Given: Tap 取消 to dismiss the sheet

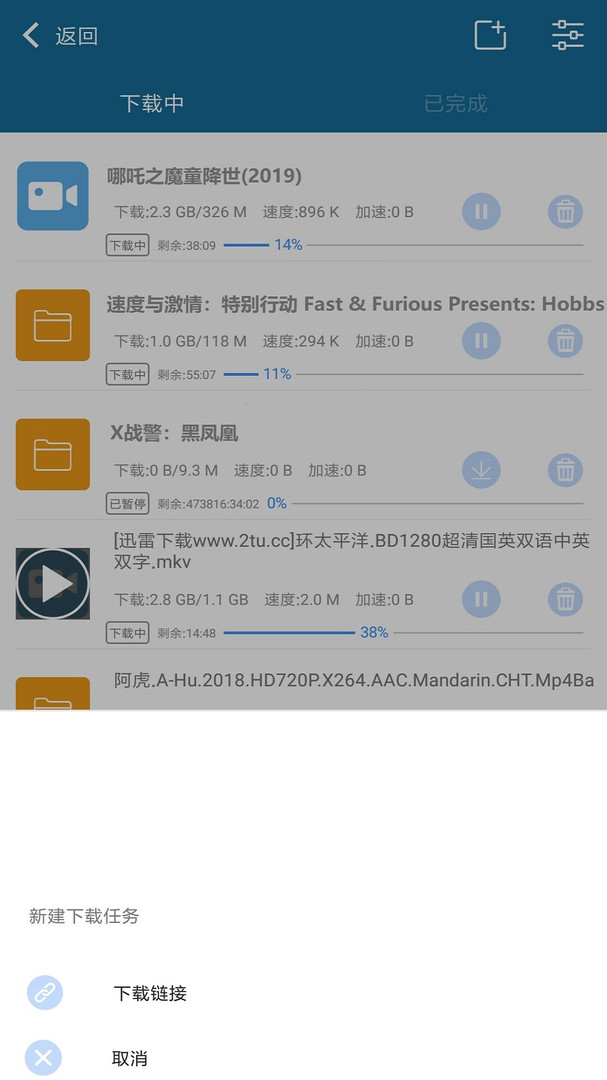Looking at the screenshot, I should [130, 1058].
